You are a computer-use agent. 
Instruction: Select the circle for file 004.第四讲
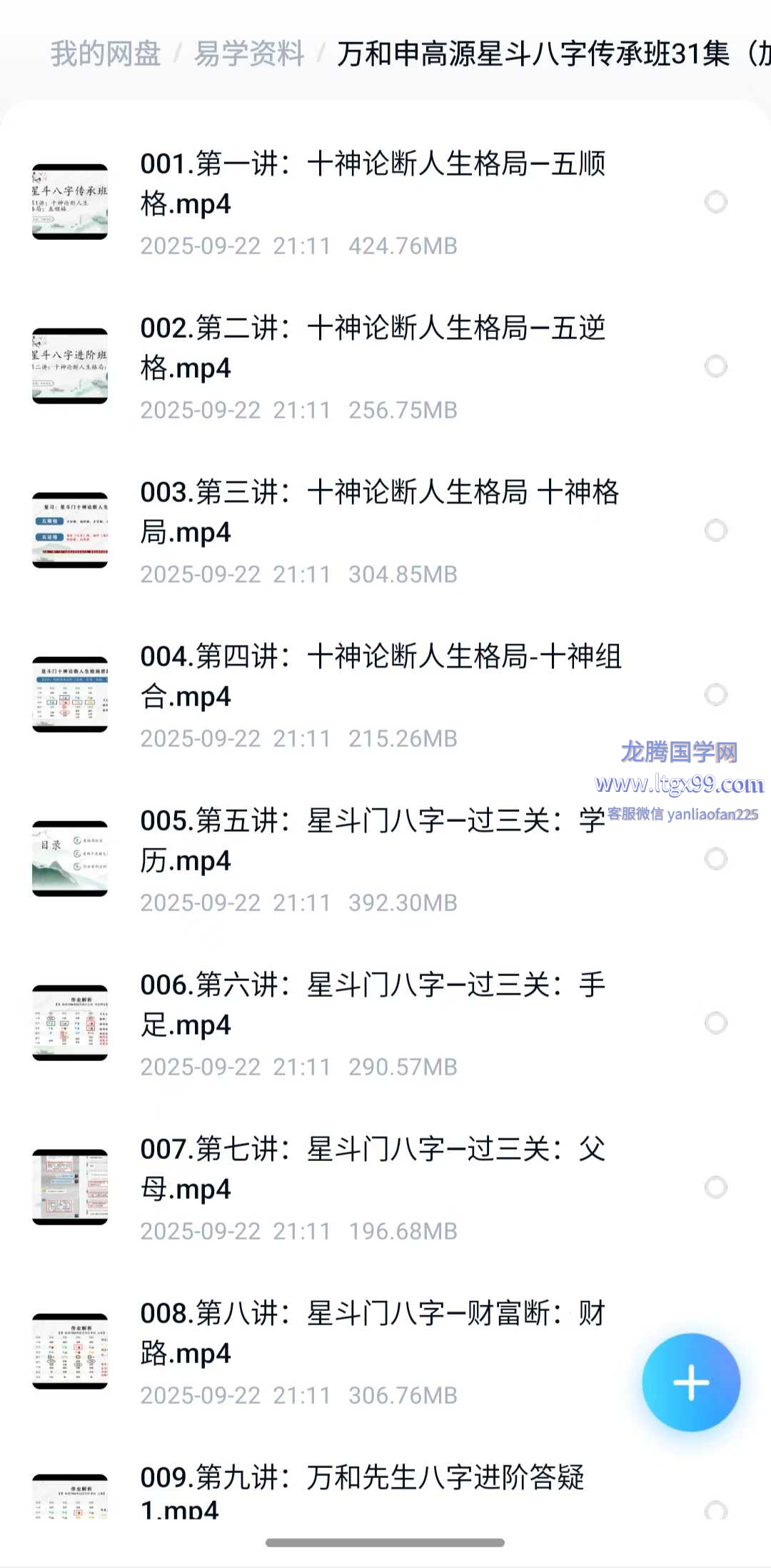point(715,695)
